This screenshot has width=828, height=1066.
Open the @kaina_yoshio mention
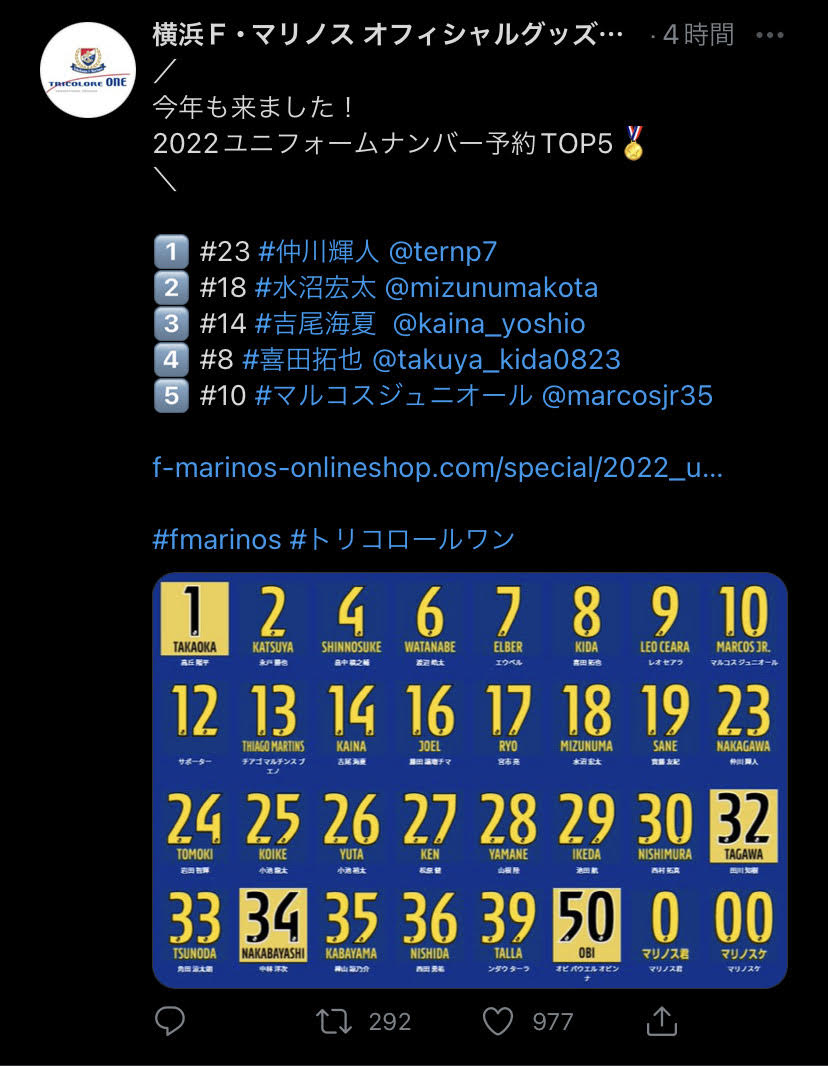pyautogui.click(x=489, y=324)
